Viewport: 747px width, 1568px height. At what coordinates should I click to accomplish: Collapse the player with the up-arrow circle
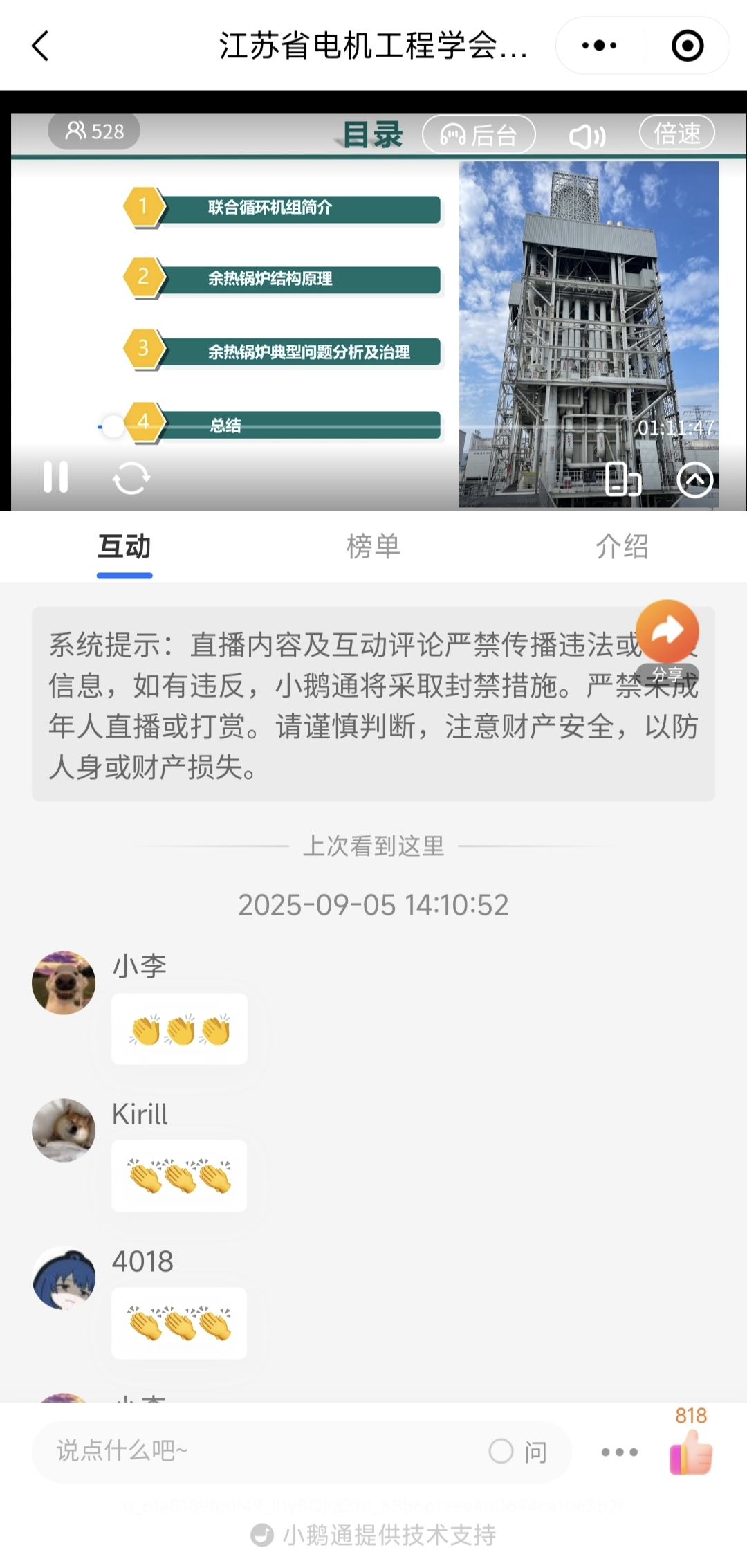coord(694,480)
